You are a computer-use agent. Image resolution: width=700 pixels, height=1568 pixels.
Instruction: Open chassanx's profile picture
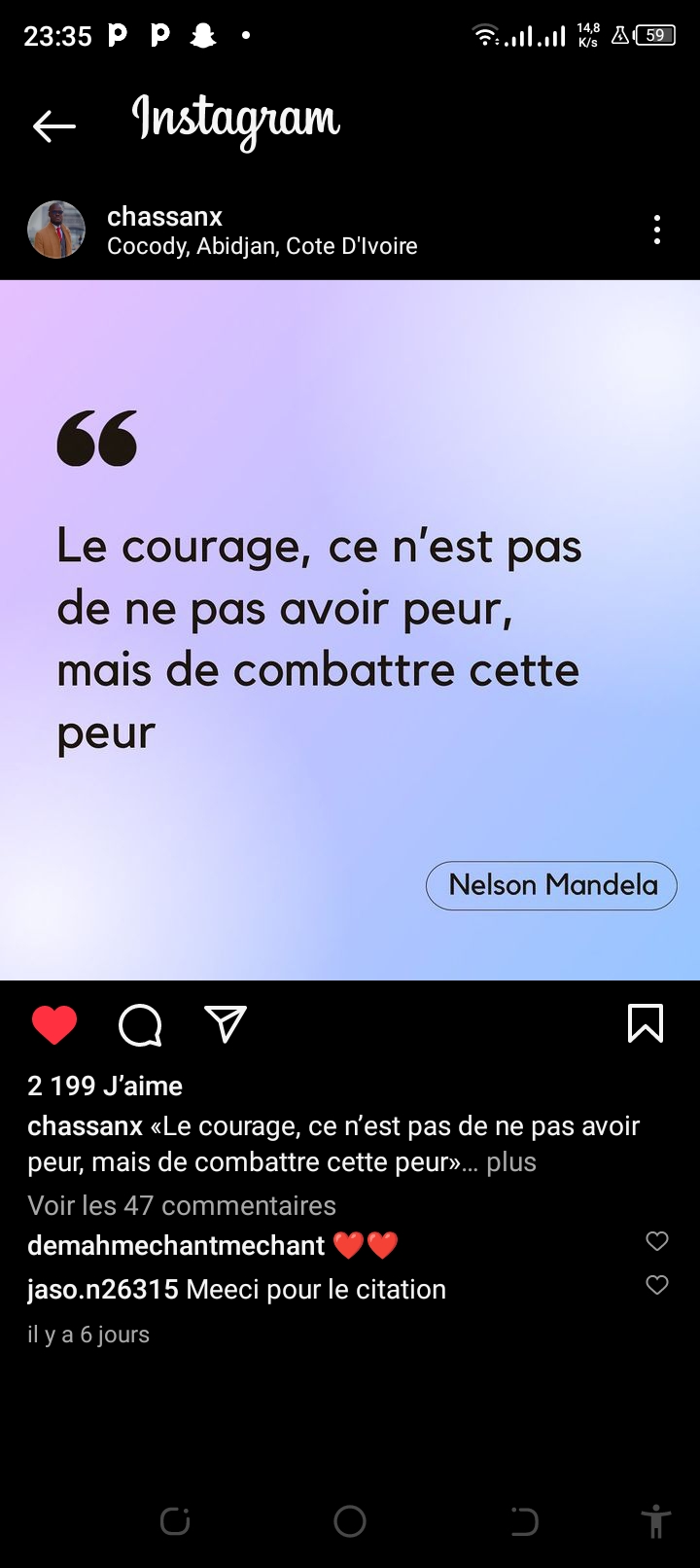[x=56, y=230]
